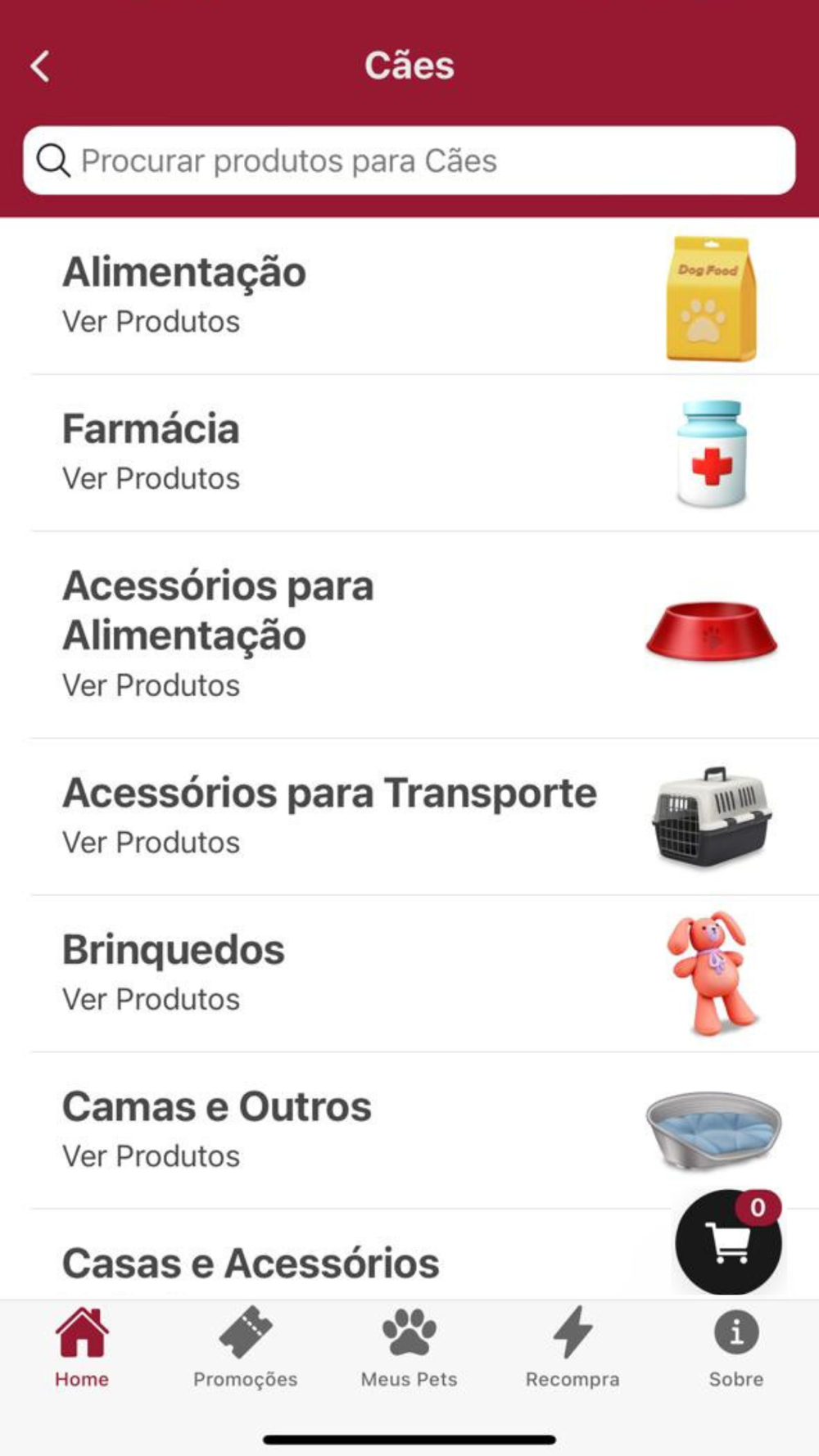Go back using the top arrow

tap(39, 66)
